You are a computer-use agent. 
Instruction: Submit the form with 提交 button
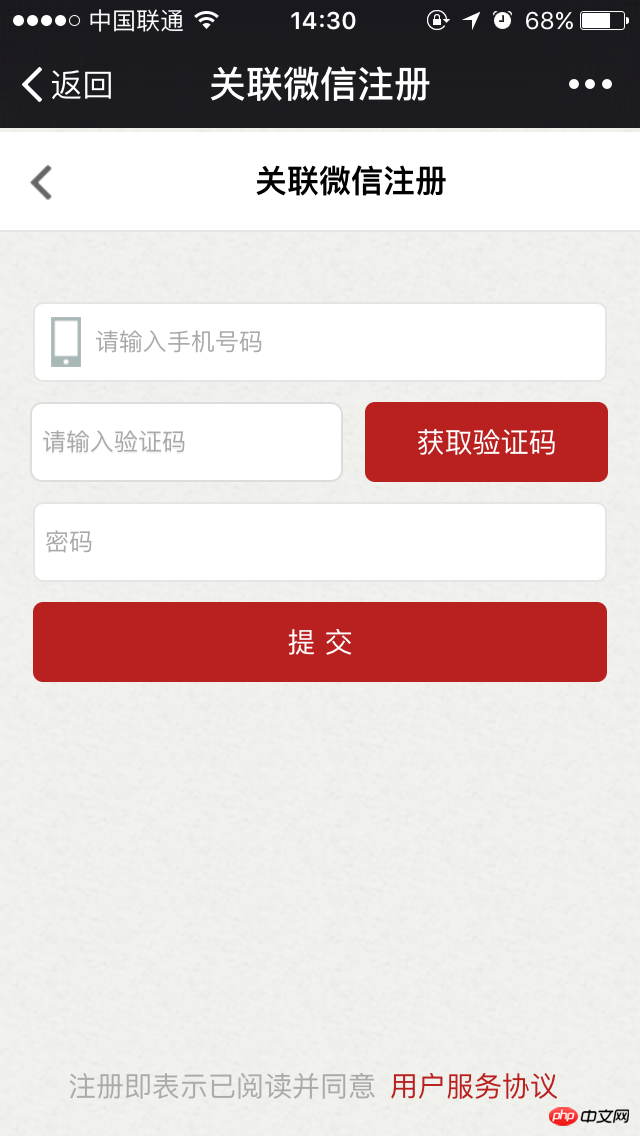pos(320,642)
